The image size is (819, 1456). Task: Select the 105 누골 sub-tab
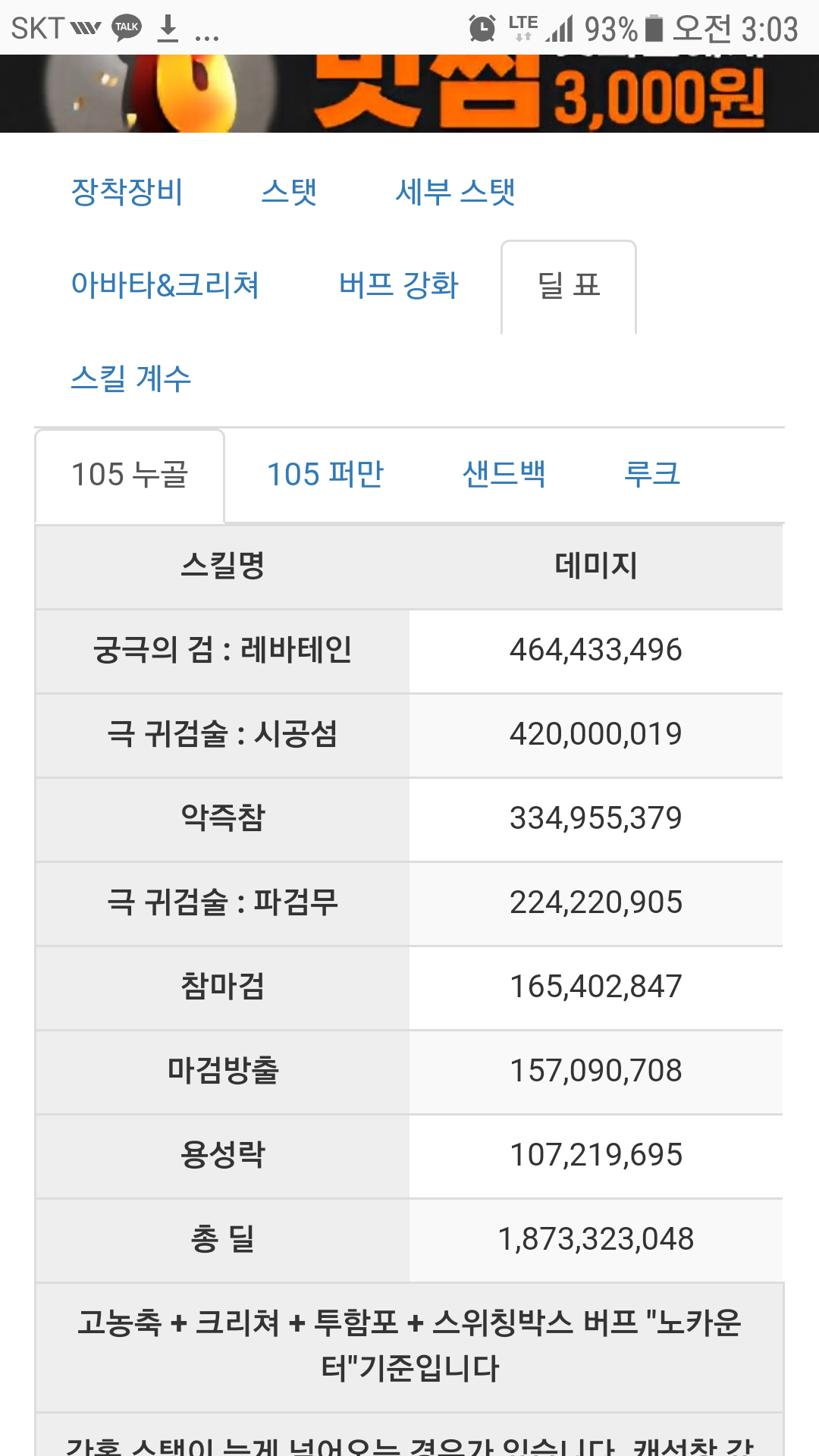click(130, 475)
